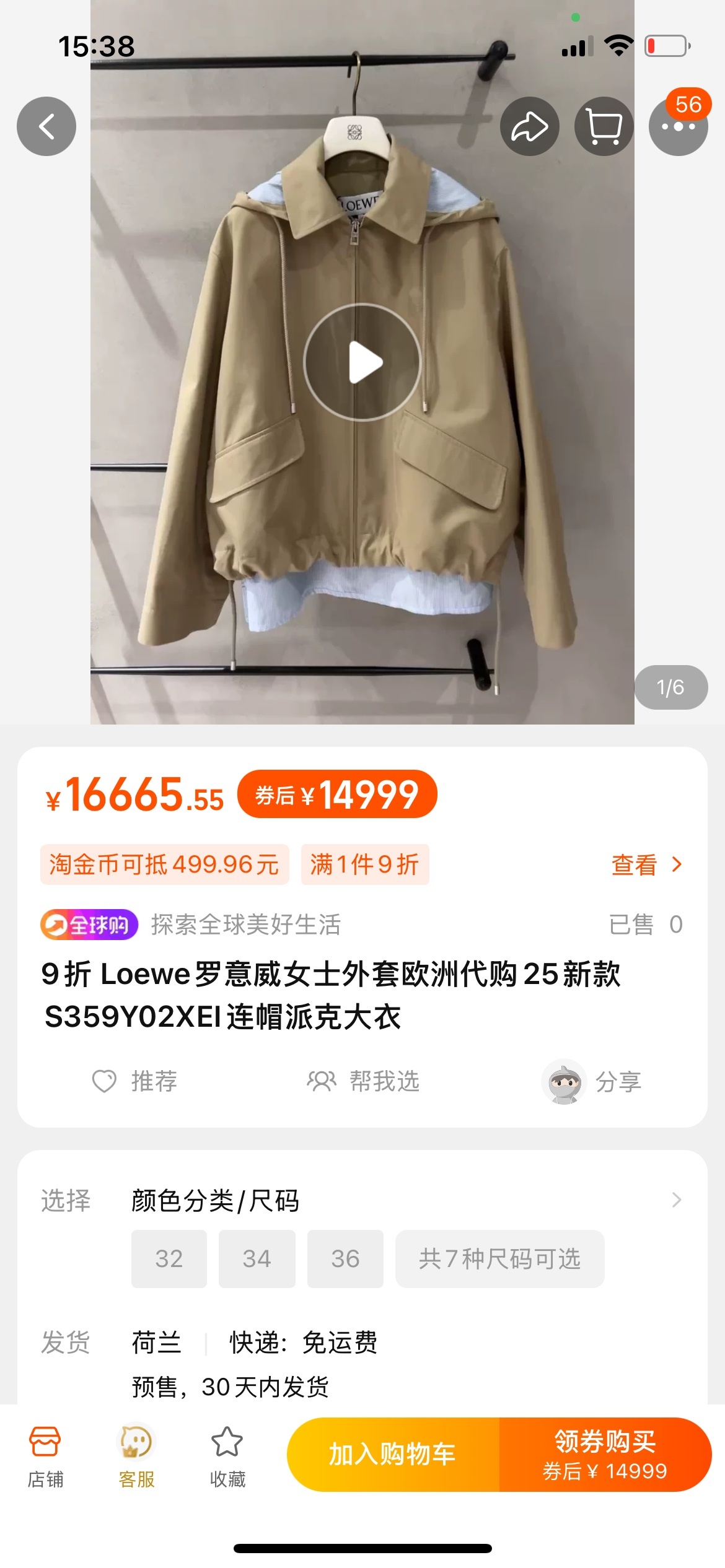
Task: Contact 客服 customer service
Action: coord(136,1457)
